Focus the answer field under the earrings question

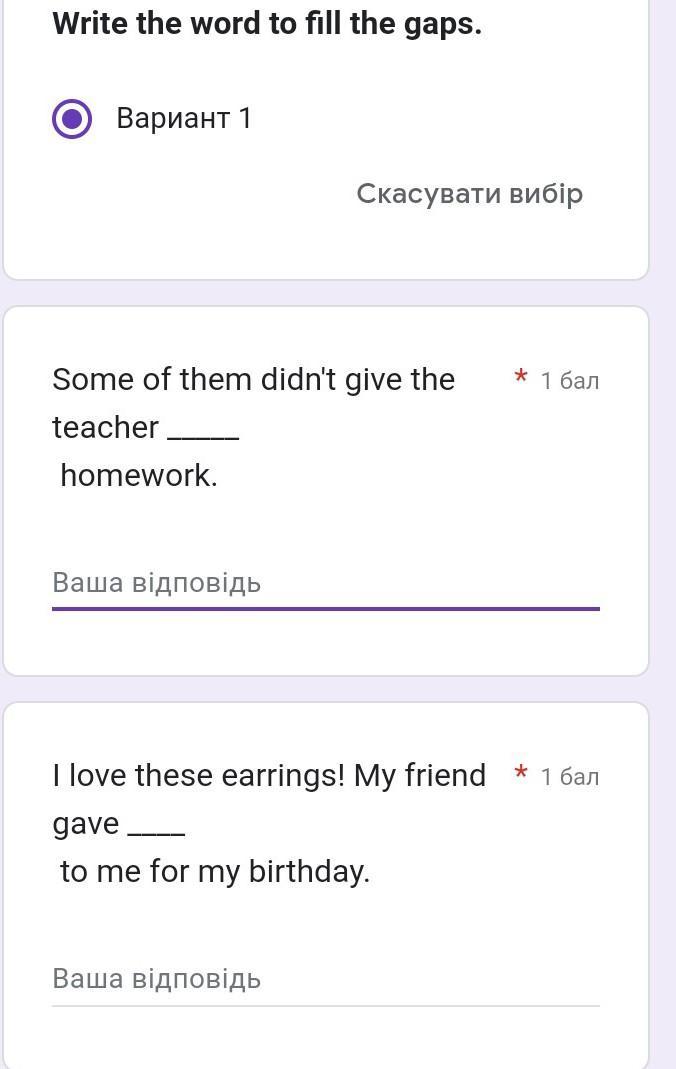(x=325, y=979)
